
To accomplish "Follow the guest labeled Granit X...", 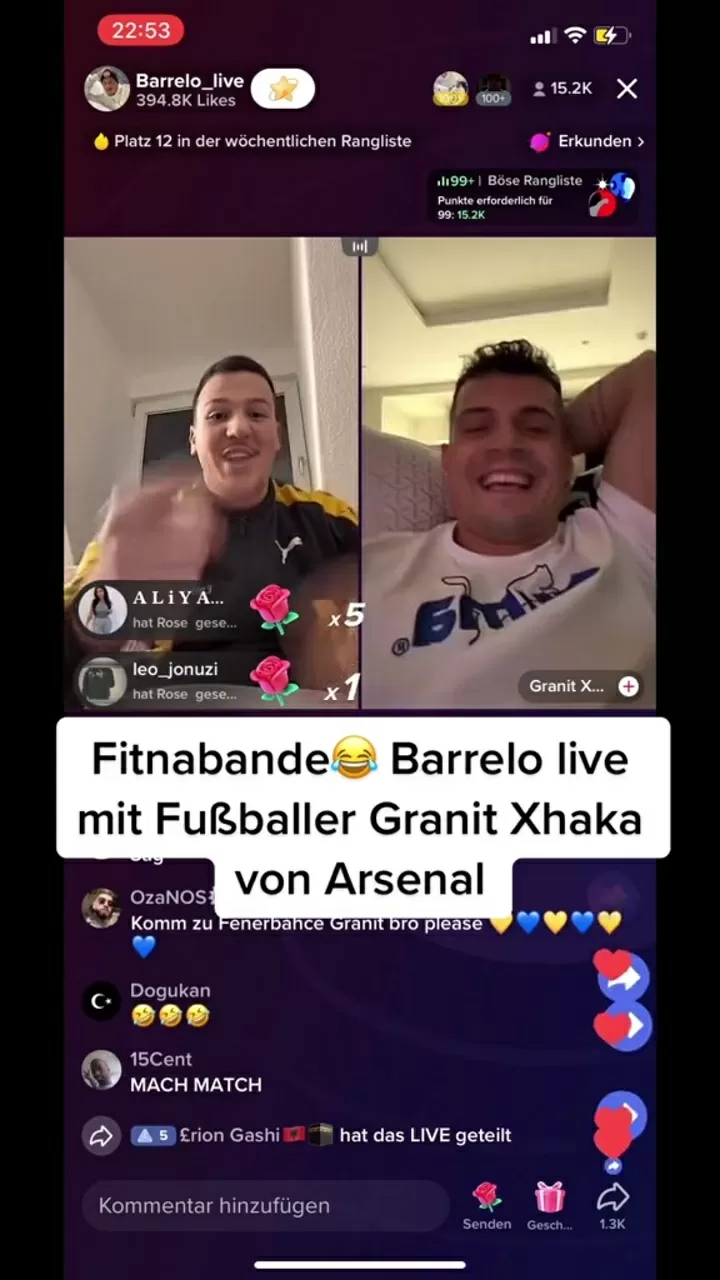I will (628, 686).
